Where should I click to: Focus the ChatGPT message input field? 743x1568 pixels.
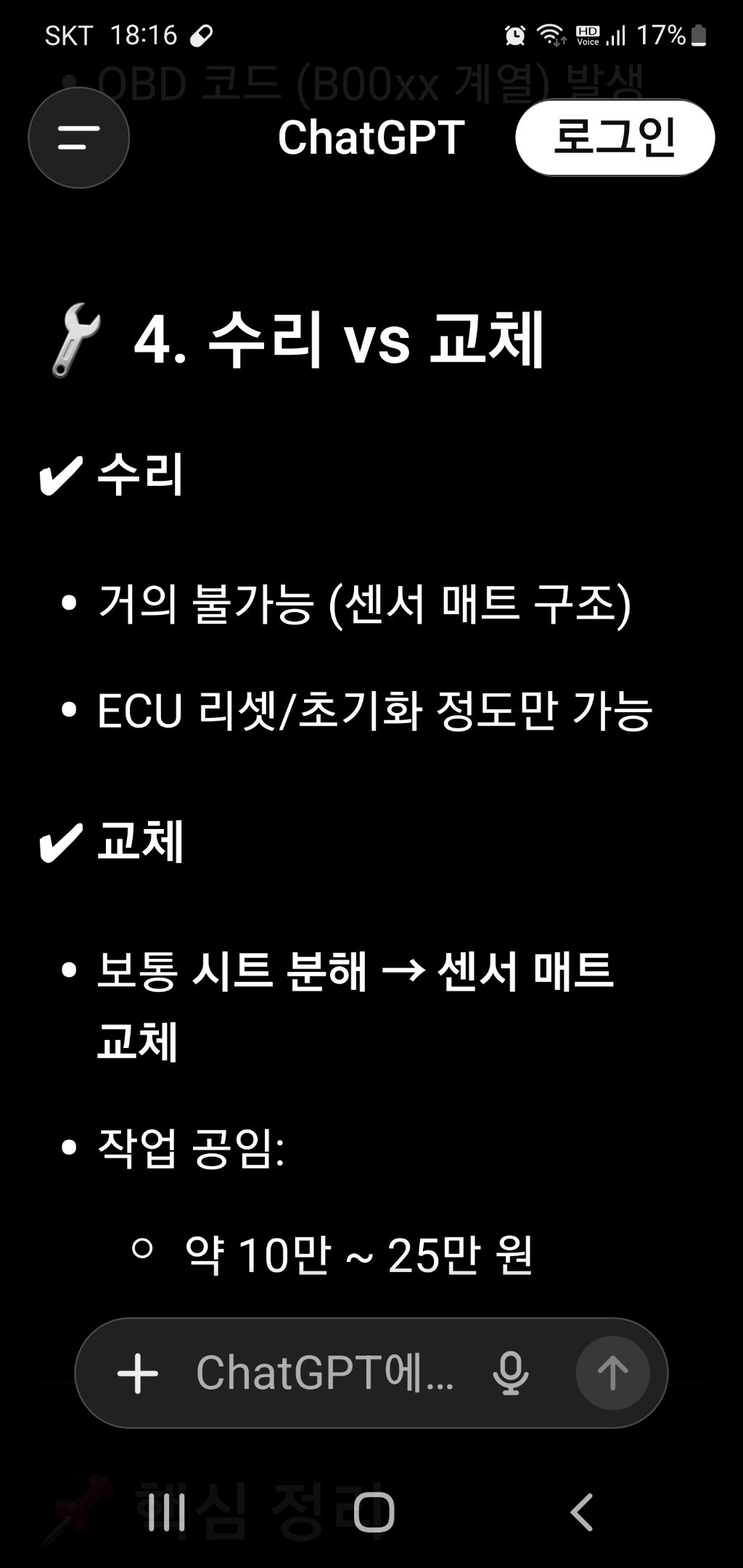click(326, 1372)
